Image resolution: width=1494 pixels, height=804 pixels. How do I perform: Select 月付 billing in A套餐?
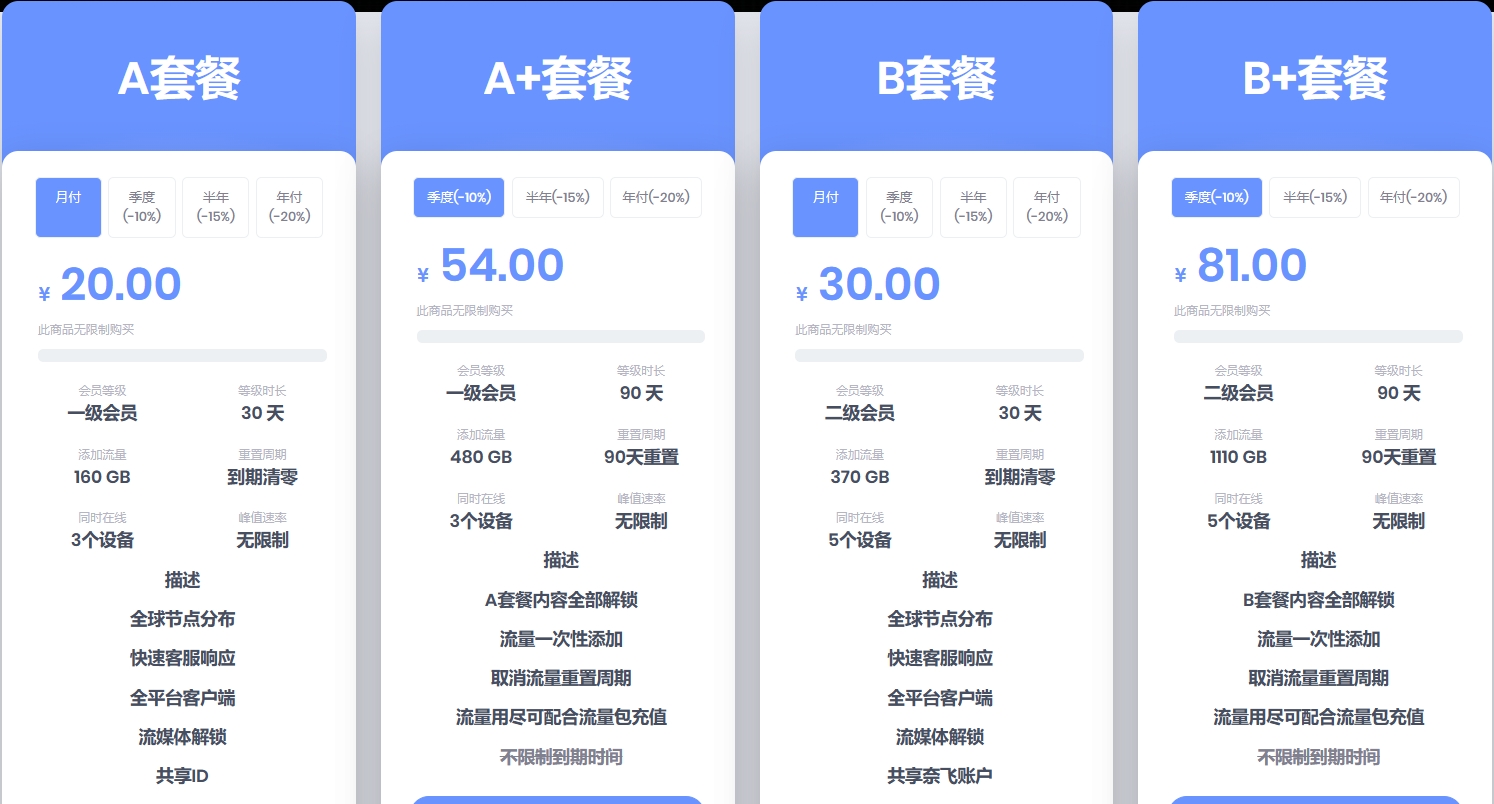tap(68, 207)
